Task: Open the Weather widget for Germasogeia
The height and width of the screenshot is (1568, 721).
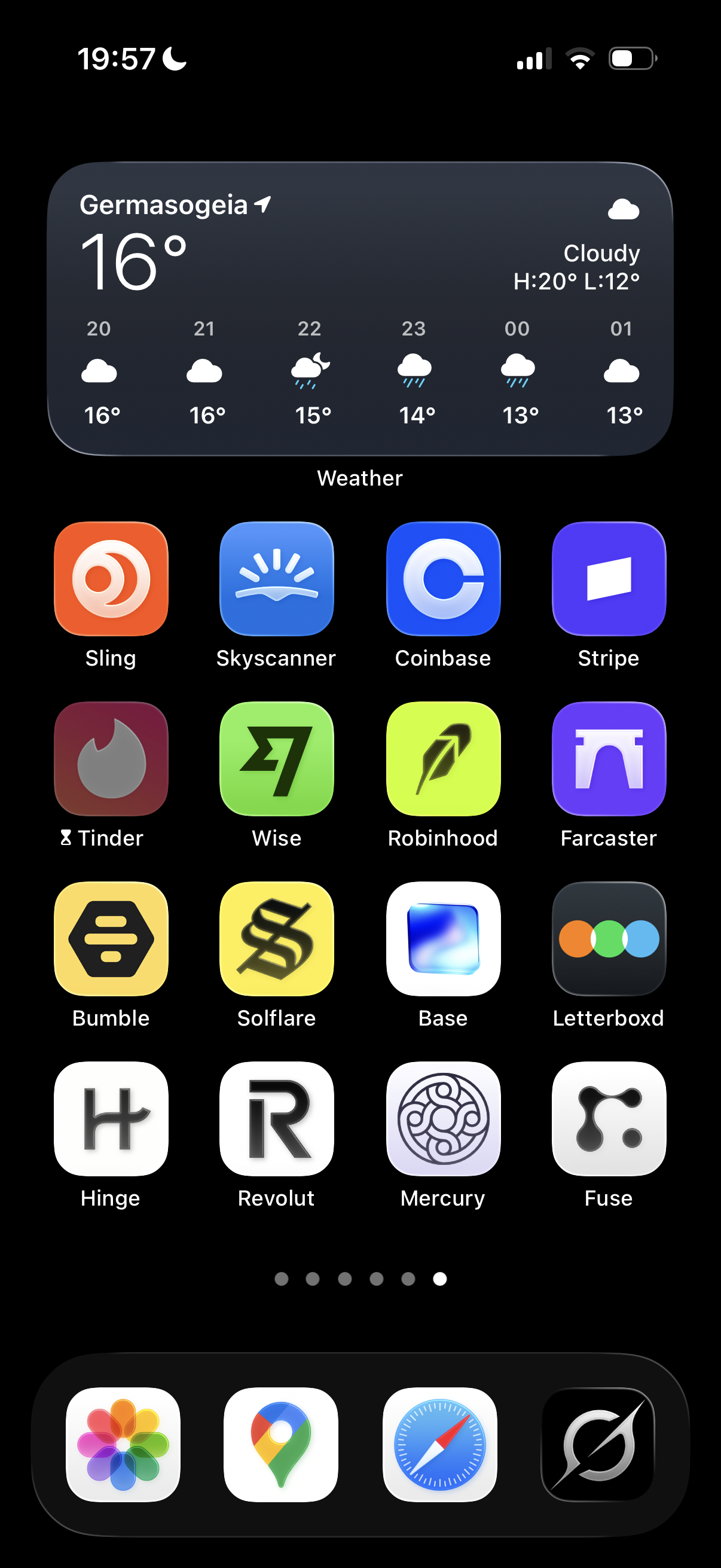Action: click(x=360, y=309)
